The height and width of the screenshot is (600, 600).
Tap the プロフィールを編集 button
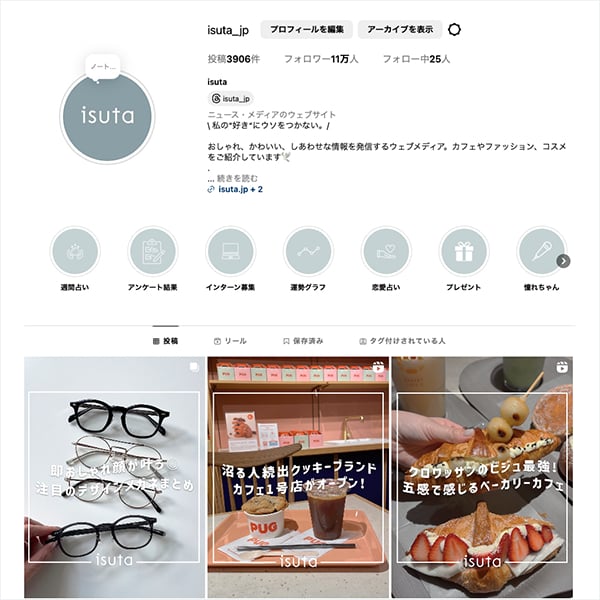pyautogui.click(x=306, y=30)
